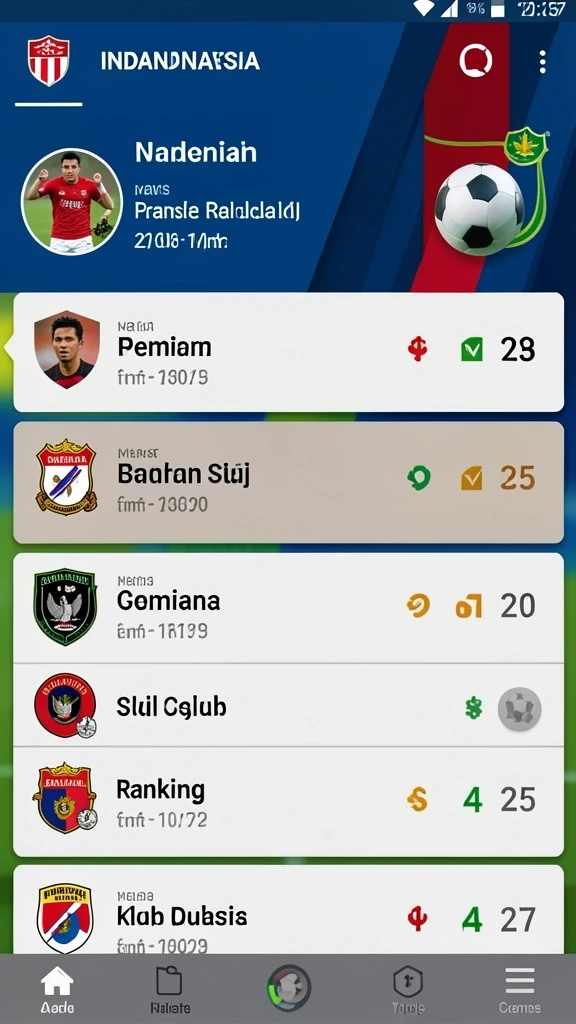Tap the team crest in the header

[x=48, y=61]
